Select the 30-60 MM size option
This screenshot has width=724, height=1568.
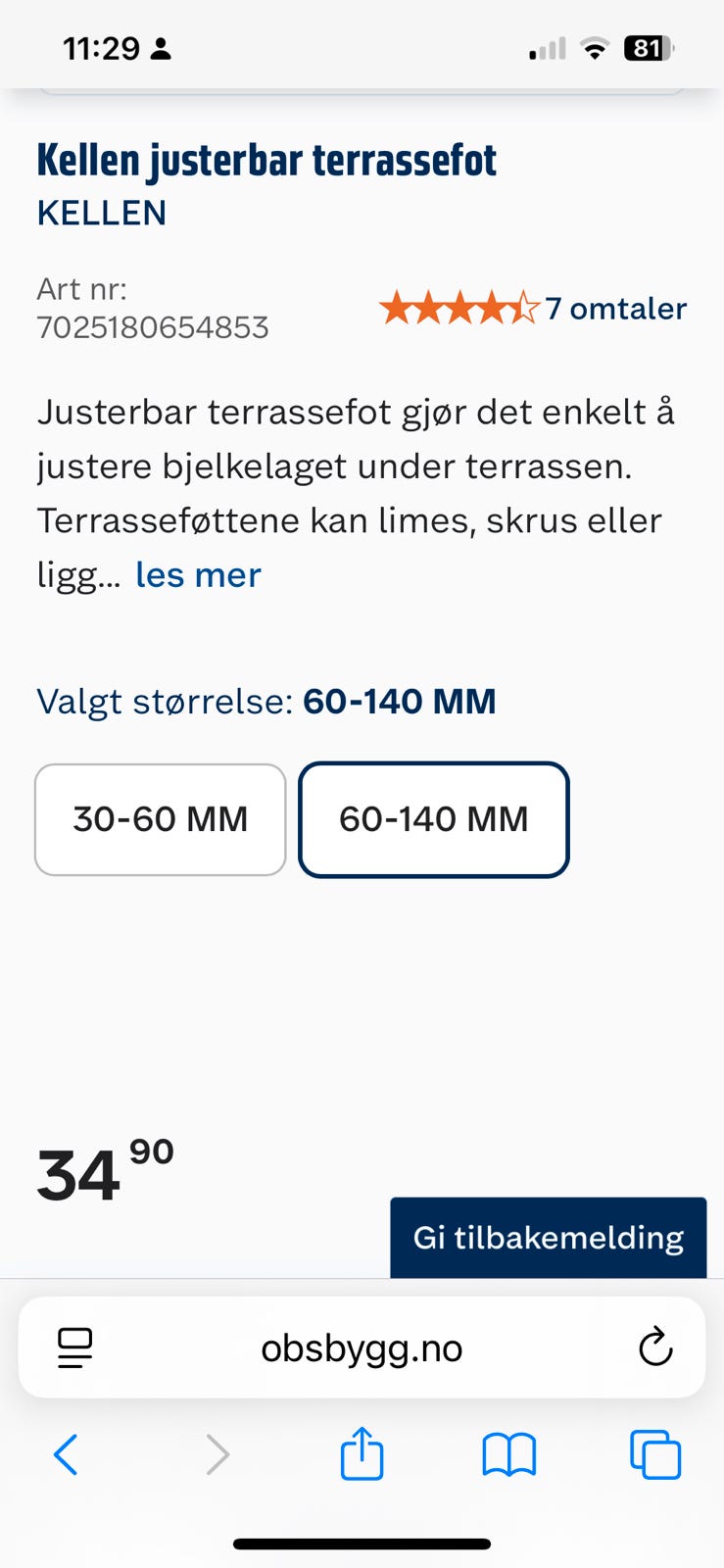pyautogui.click(x=160, y=819)
